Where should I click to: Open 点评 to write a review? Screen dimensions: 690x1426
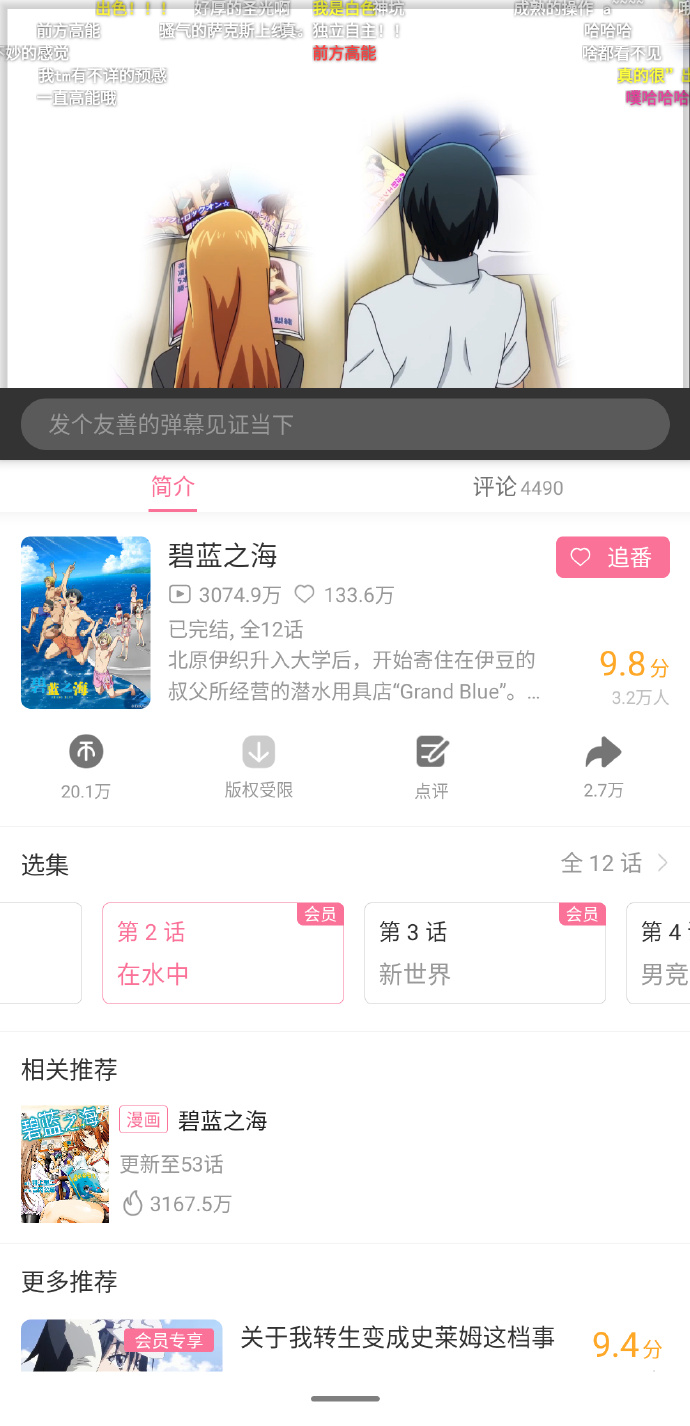pyautogui.click(x=431, y=752)
